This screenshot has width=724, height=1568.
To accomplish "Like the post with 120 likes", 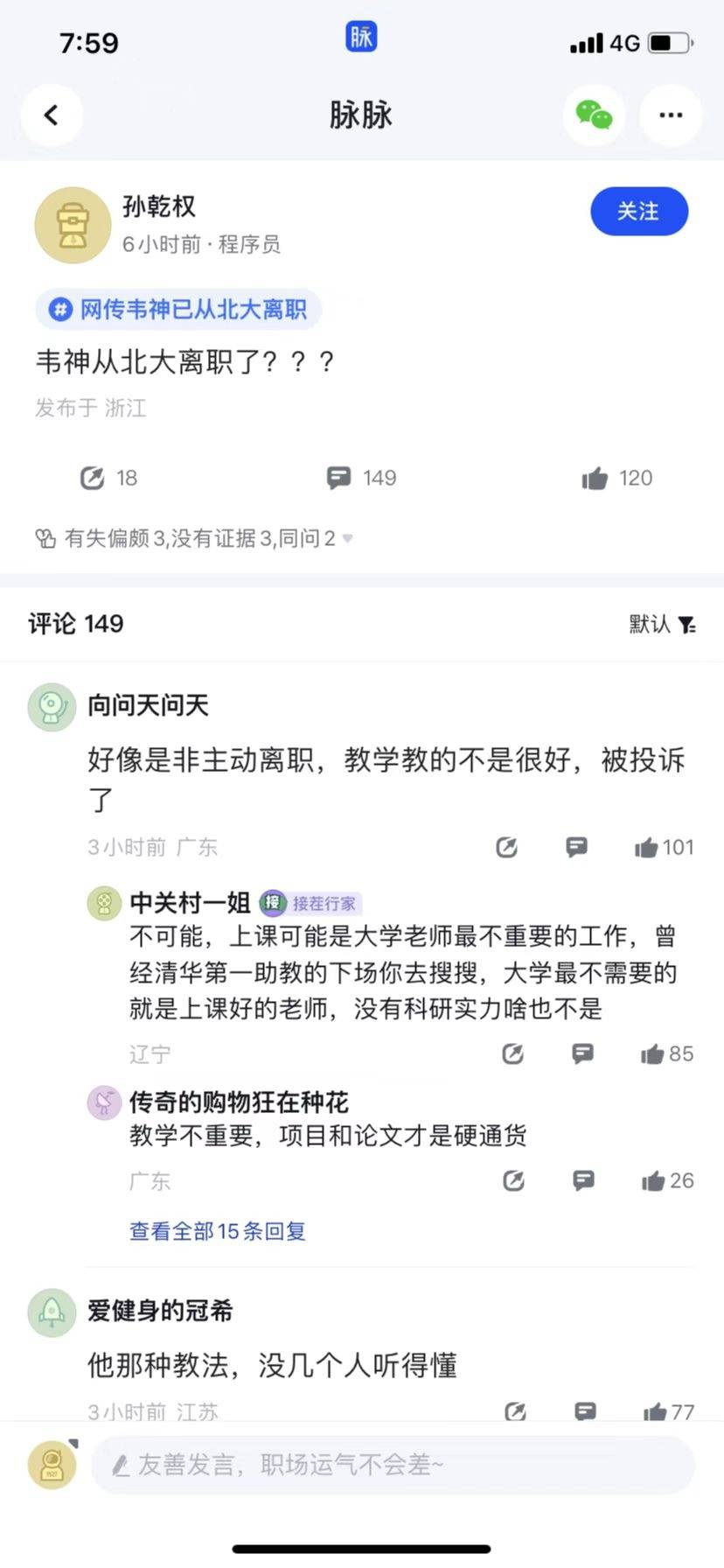I will 595,478.
